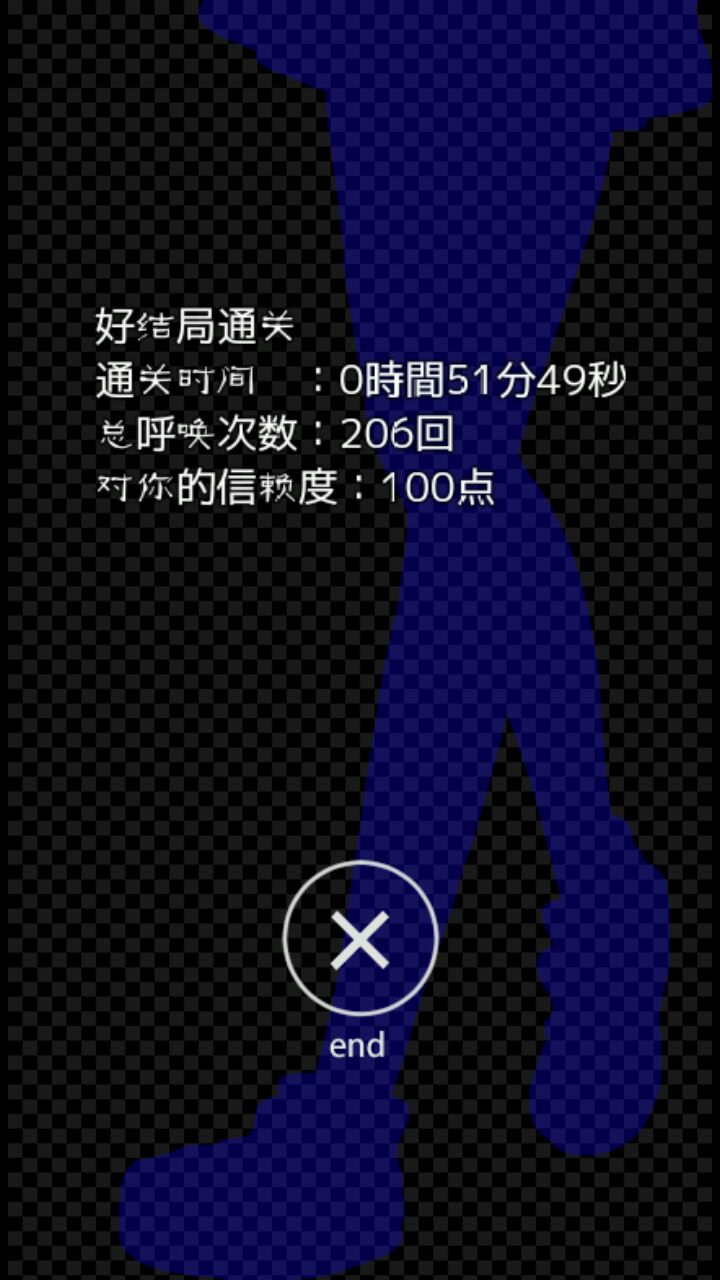Tap the circled X end button
Image resolution: width=720 pixels, height=1280 pixels.
[x=360, y=939]
